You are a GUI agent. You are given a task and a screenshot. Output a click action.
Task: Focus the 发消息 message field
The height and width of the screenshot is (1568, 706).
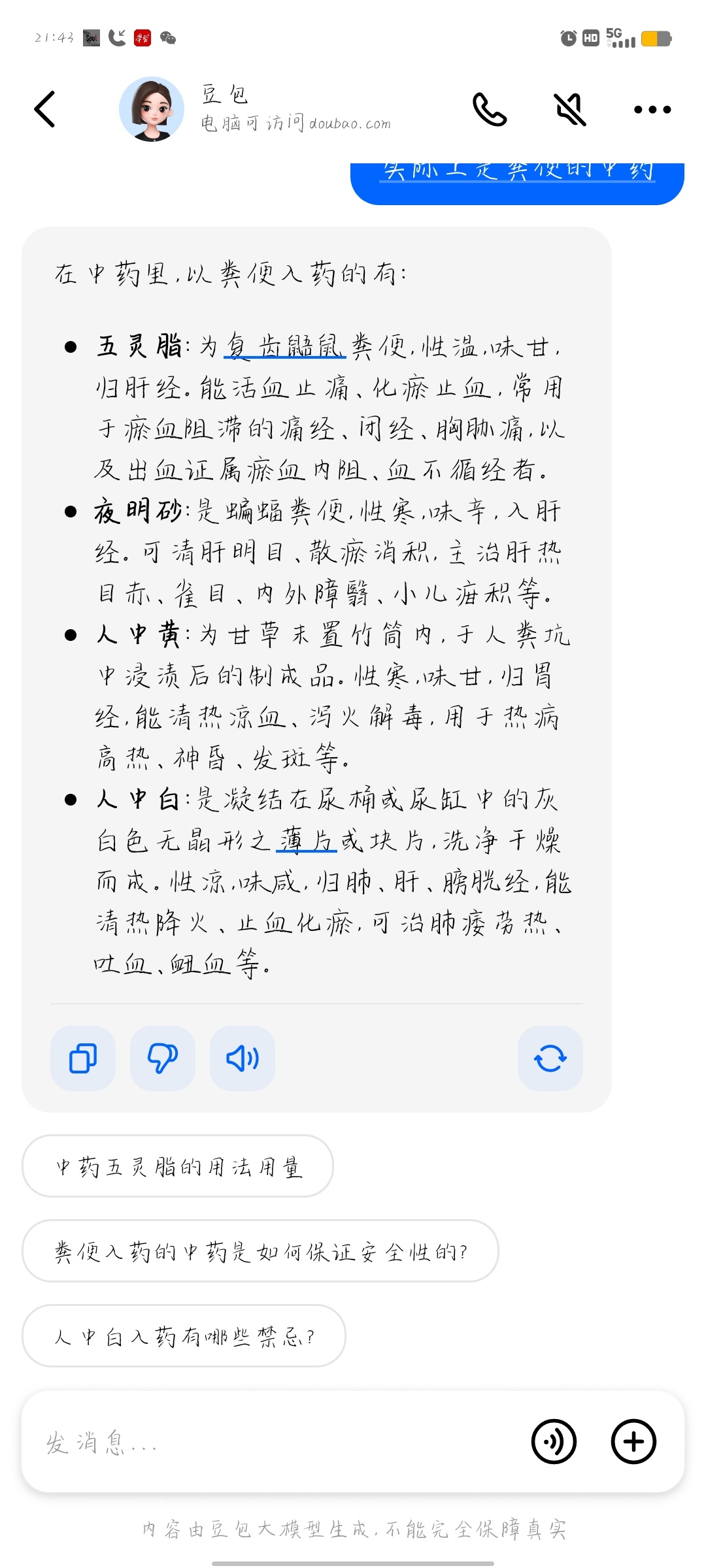pos(275,1442)
